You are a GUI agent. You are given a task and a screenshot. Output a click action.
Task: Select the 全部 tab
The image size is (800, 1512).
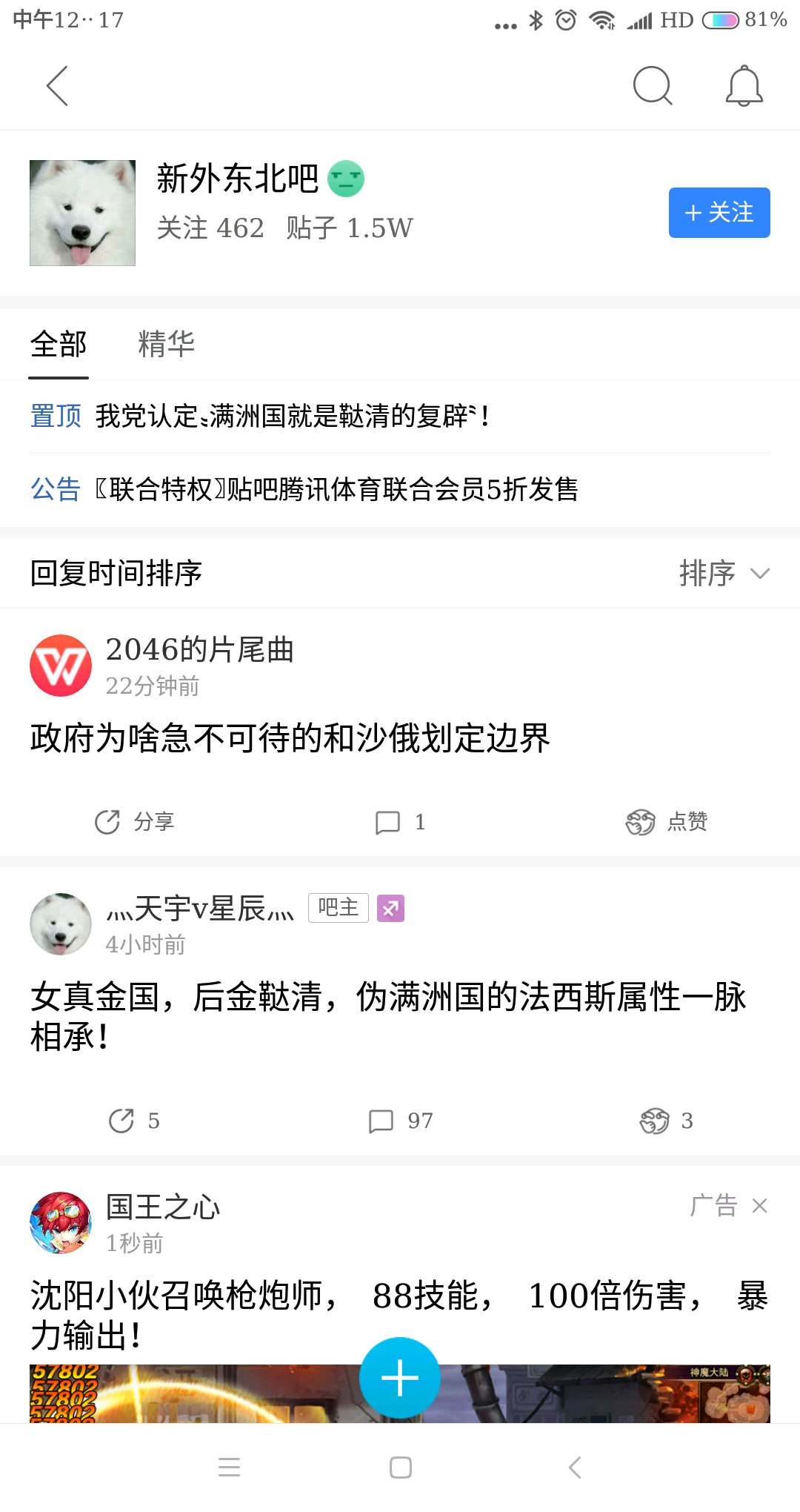[x=59, y=345]
